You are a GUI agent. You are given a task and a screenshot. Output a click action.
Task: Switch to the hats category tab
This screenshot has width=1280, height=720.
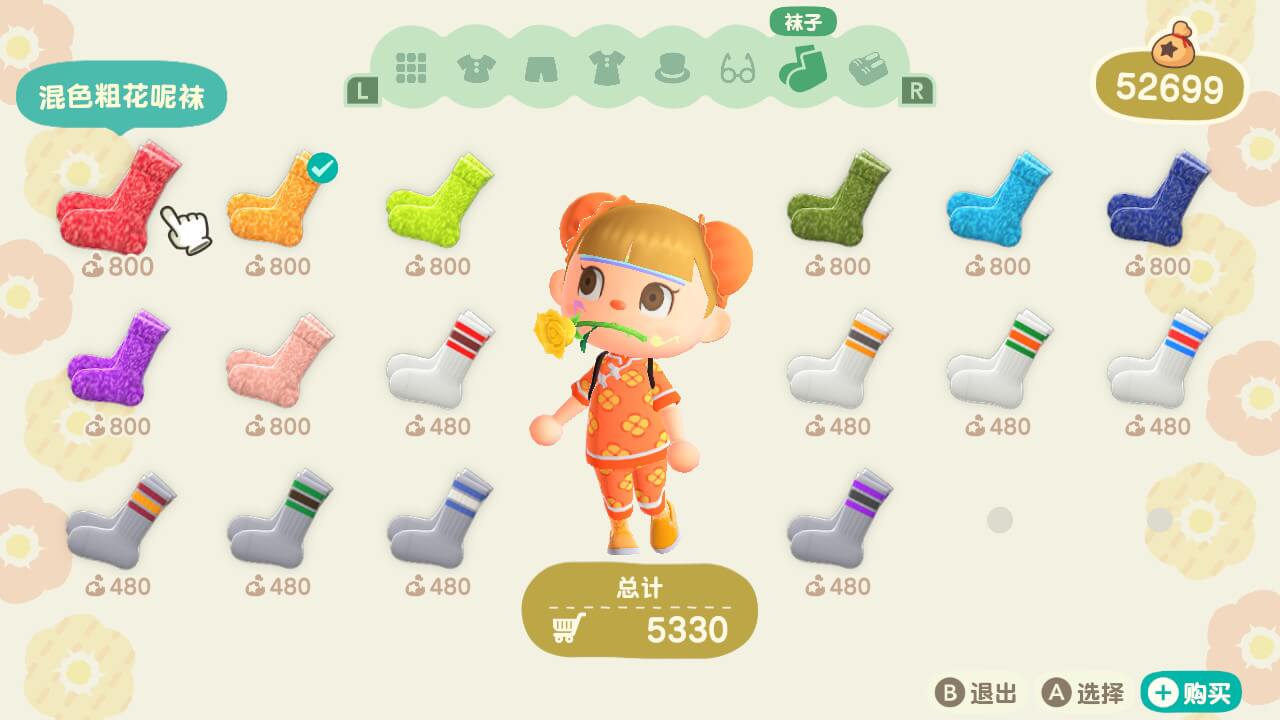click(x=672, y=68)
